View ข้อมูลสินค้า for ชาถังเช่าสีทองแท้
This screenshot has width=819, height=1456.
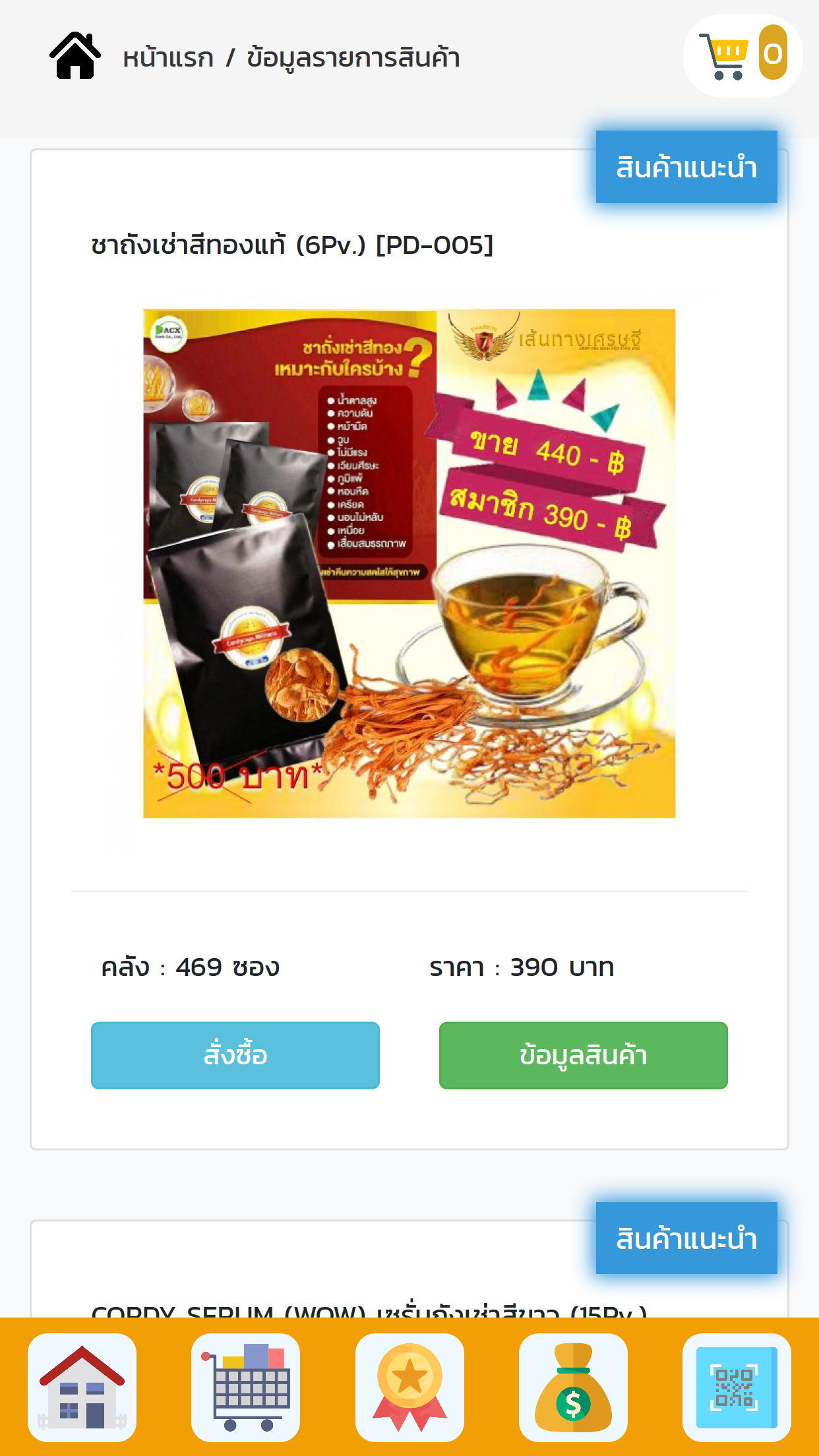point(583,1055)
